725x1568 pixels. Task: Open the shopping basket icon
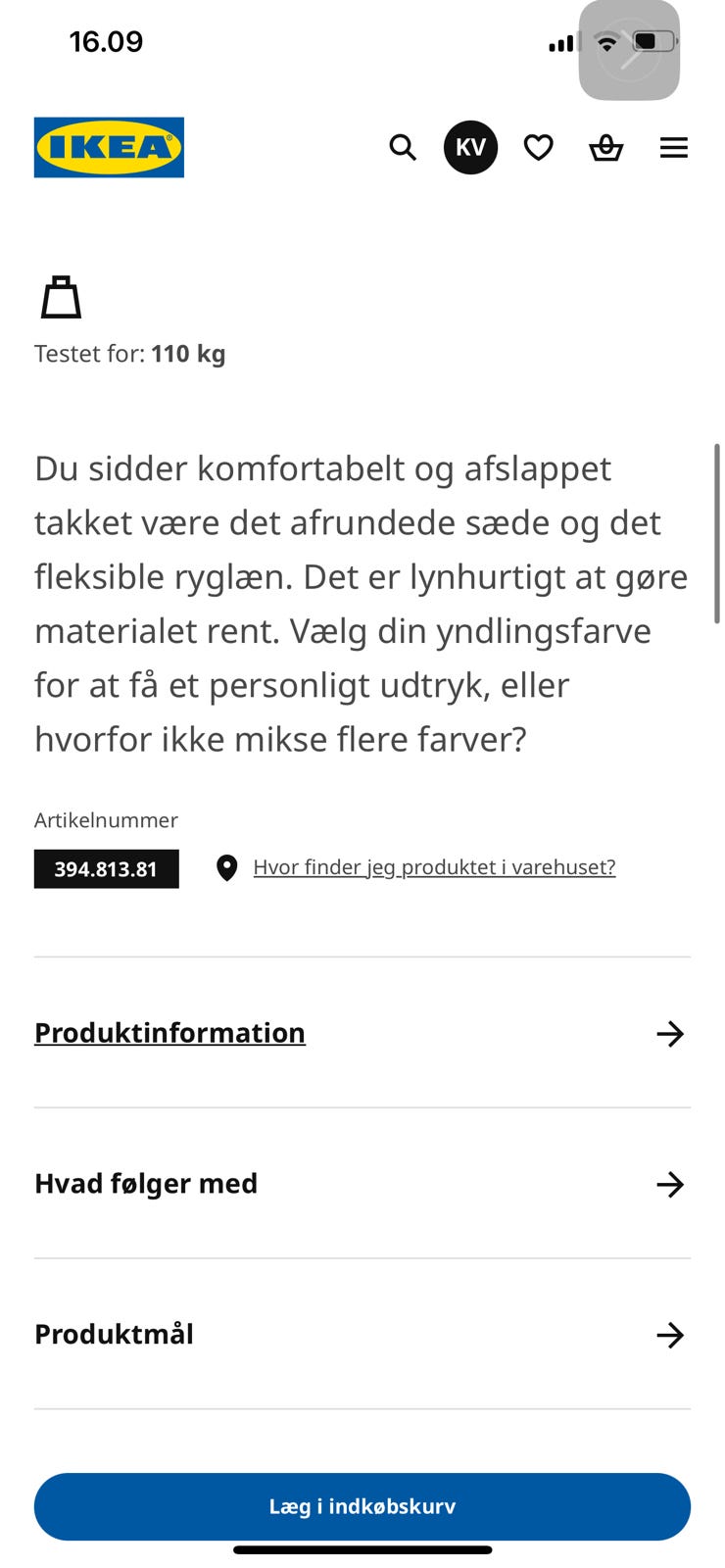[605, 147]
